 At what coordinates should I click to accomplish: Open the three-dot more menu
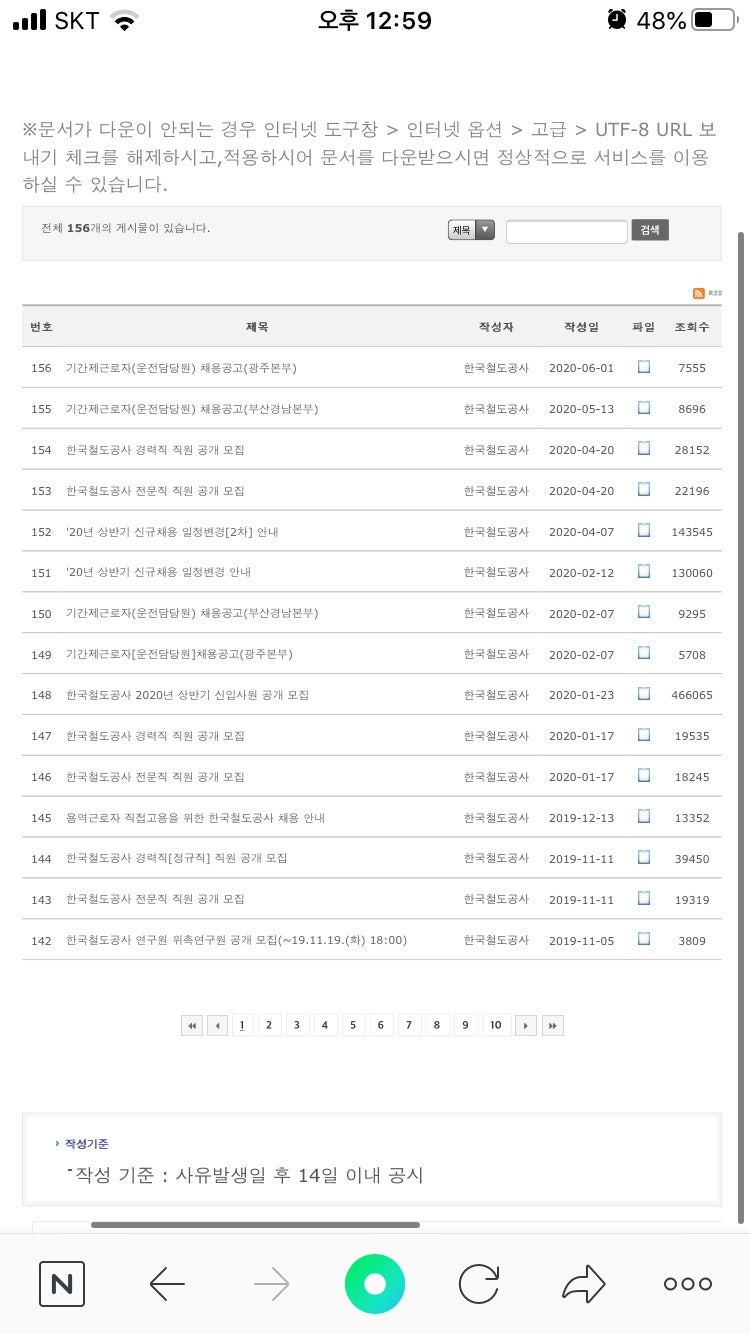click(688, 1284)
